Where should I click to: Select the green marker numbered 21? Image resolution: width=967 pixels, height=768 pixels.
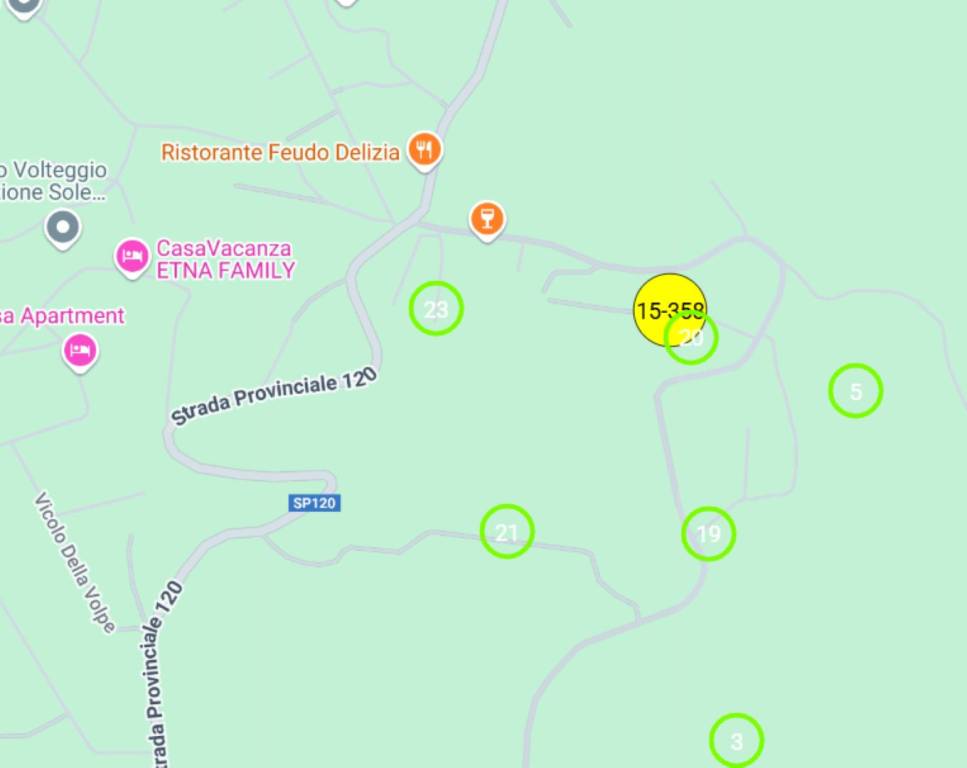coord(507,532)
